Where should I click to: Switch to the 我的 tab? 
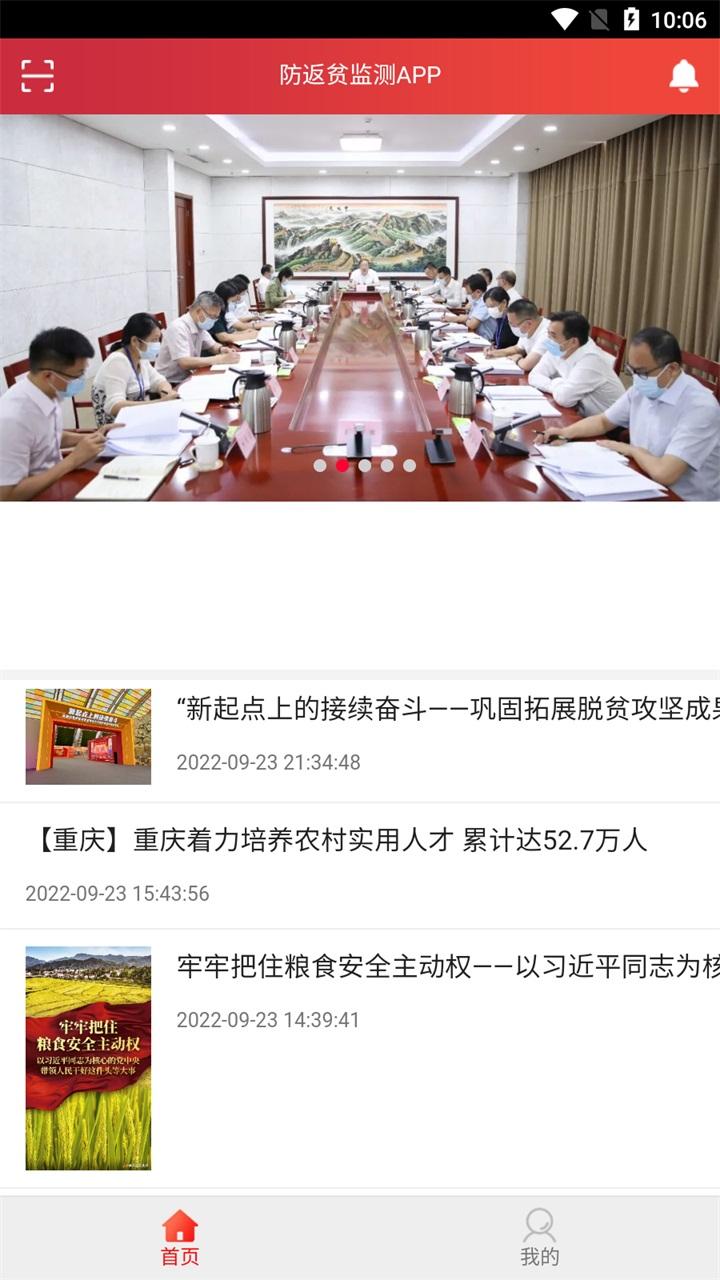(x=540, y=1238)
